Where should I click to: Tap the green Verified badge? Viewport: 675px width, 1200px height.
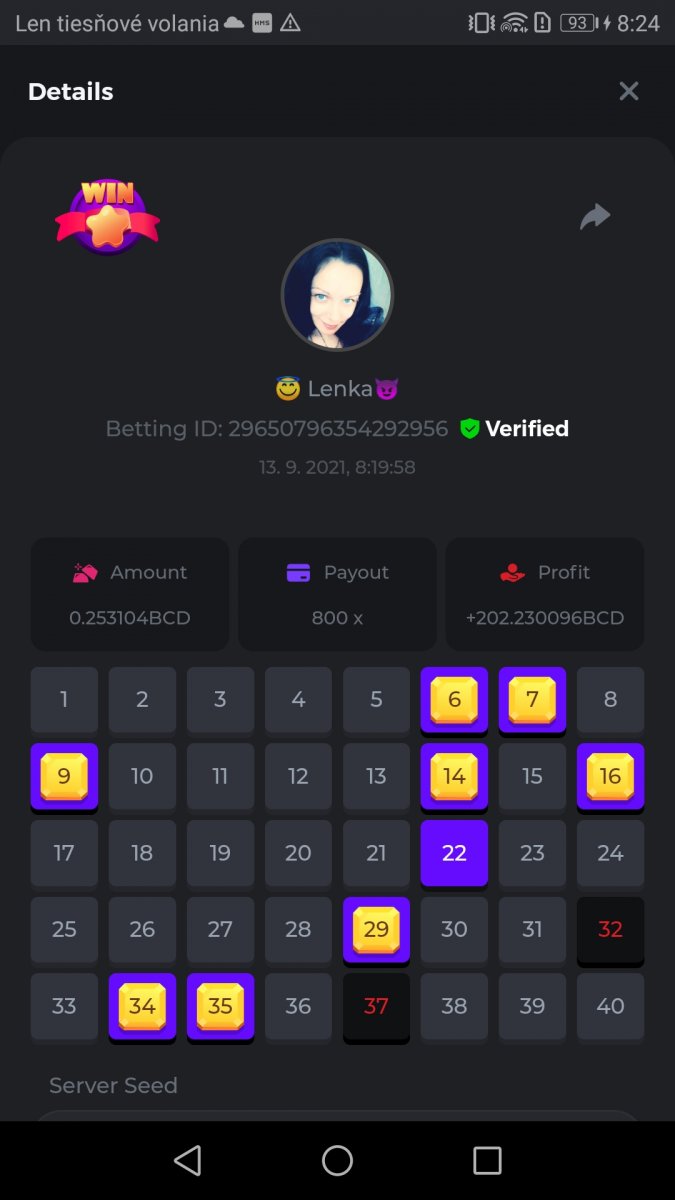(x=514, y=428)
